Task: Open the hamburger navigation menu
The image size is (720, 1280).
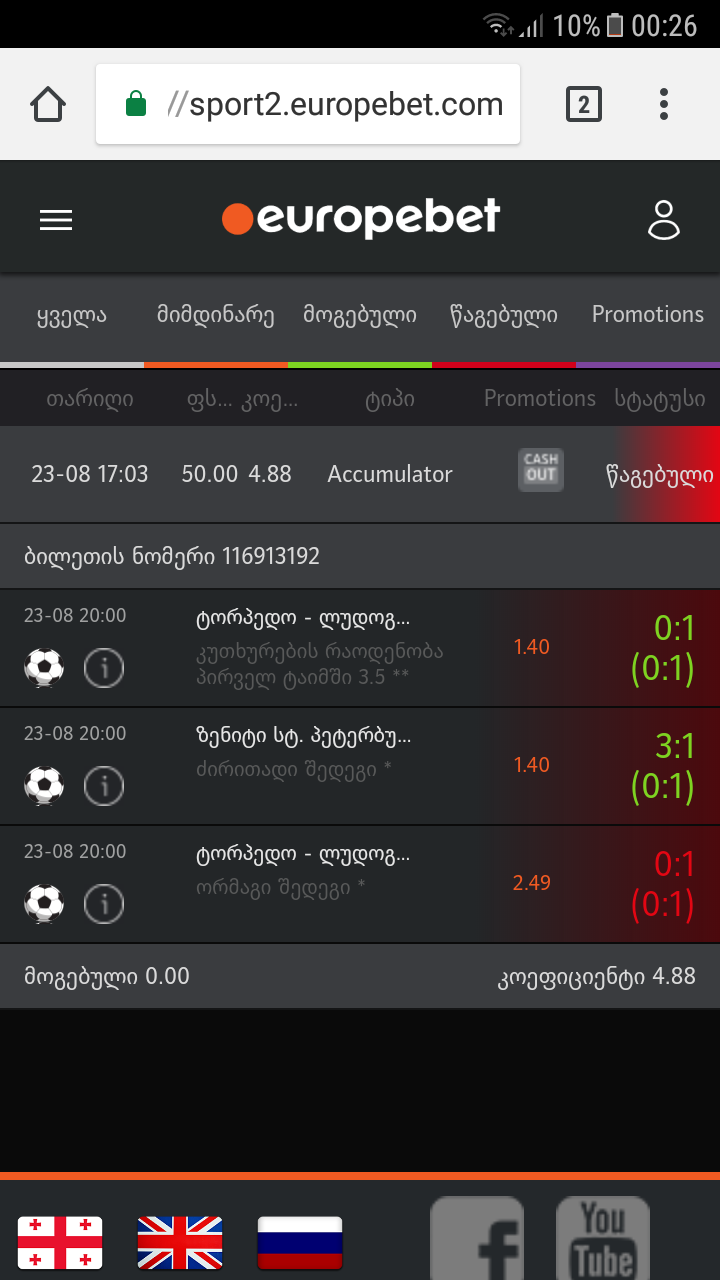Action: (55, 219)
